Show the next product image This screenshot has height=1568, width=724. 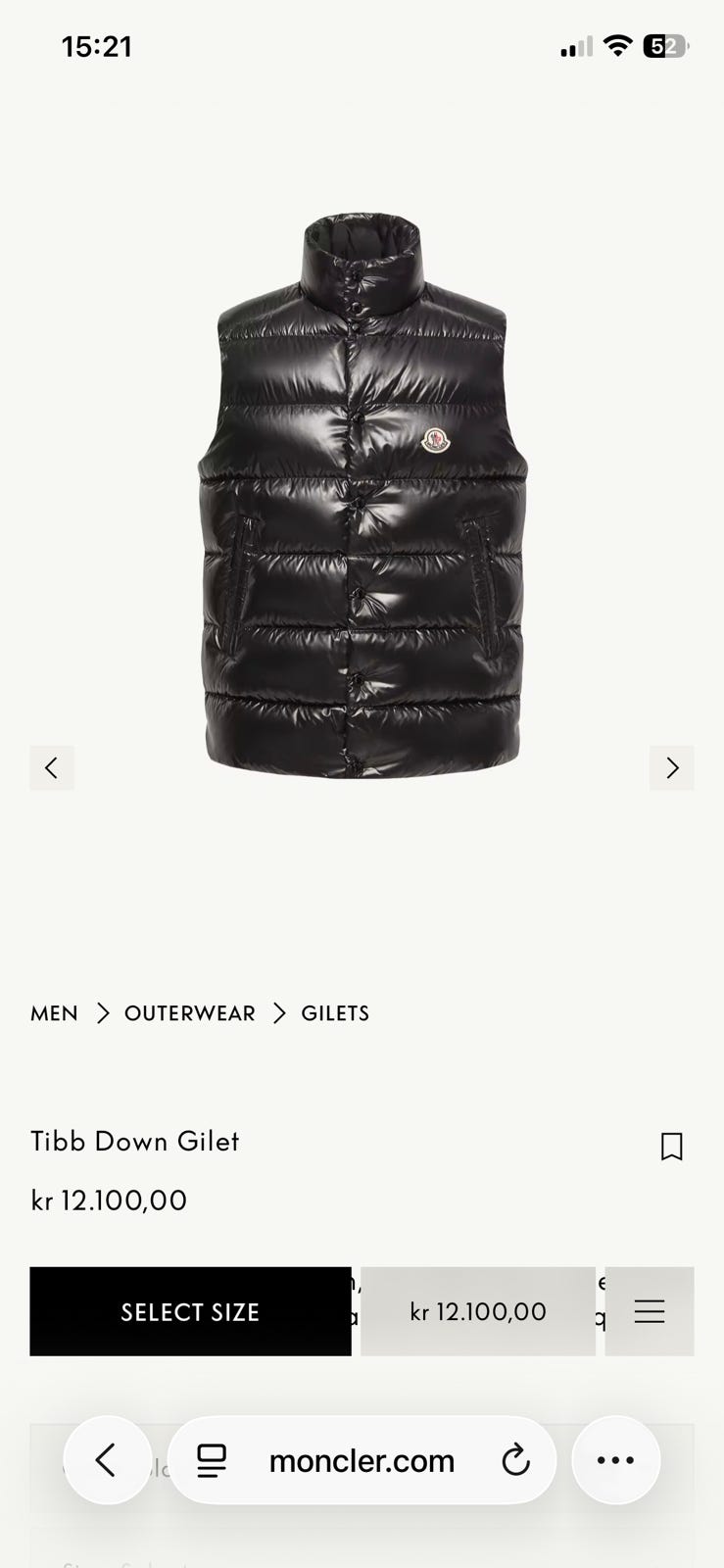tap(672, 767)
